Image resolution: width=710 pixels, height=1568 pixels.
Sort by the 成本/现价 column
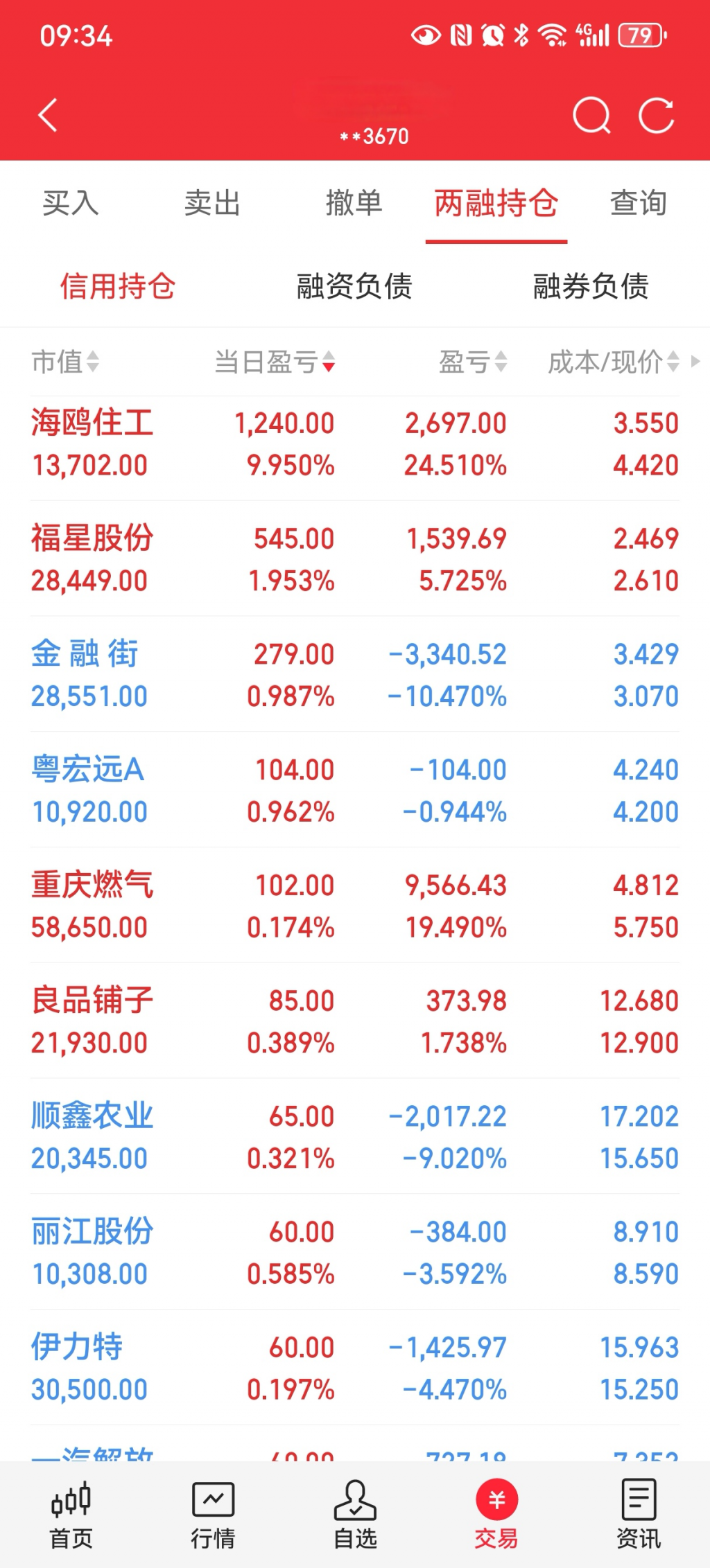613,362
